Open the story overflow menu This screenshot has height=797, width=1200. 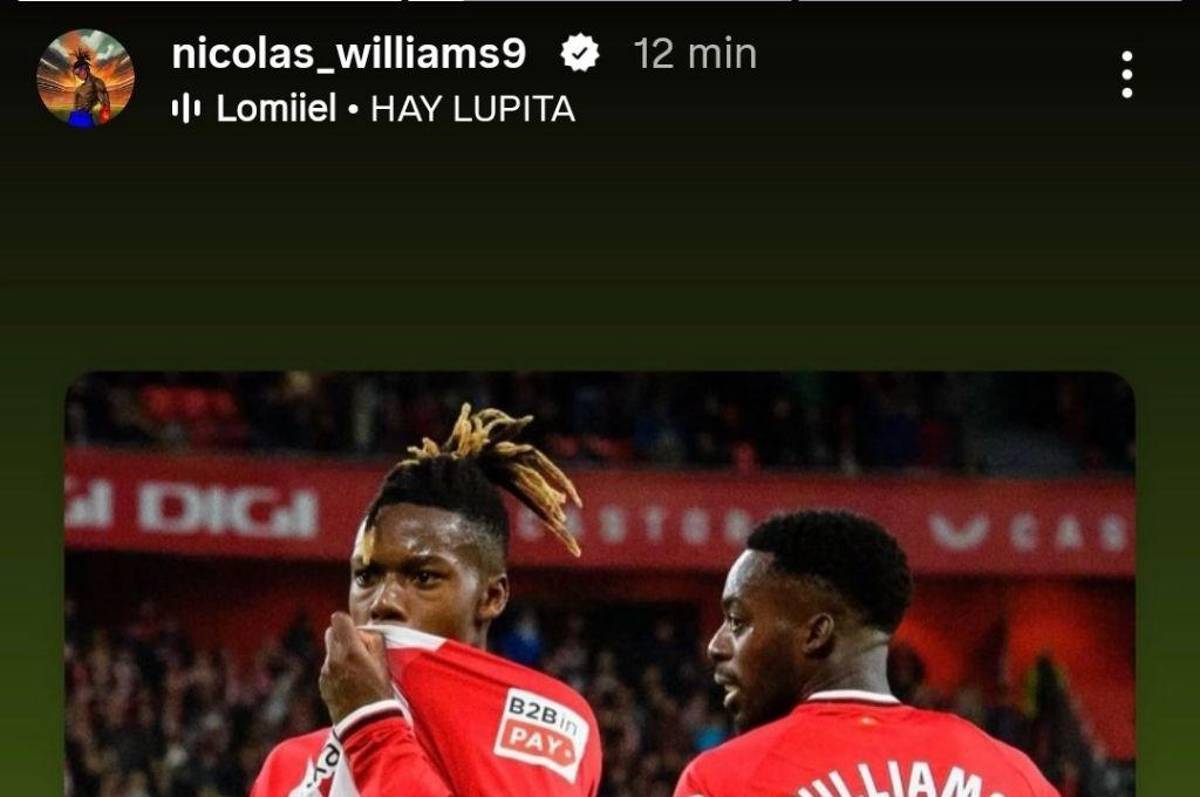click(1127, 75)
